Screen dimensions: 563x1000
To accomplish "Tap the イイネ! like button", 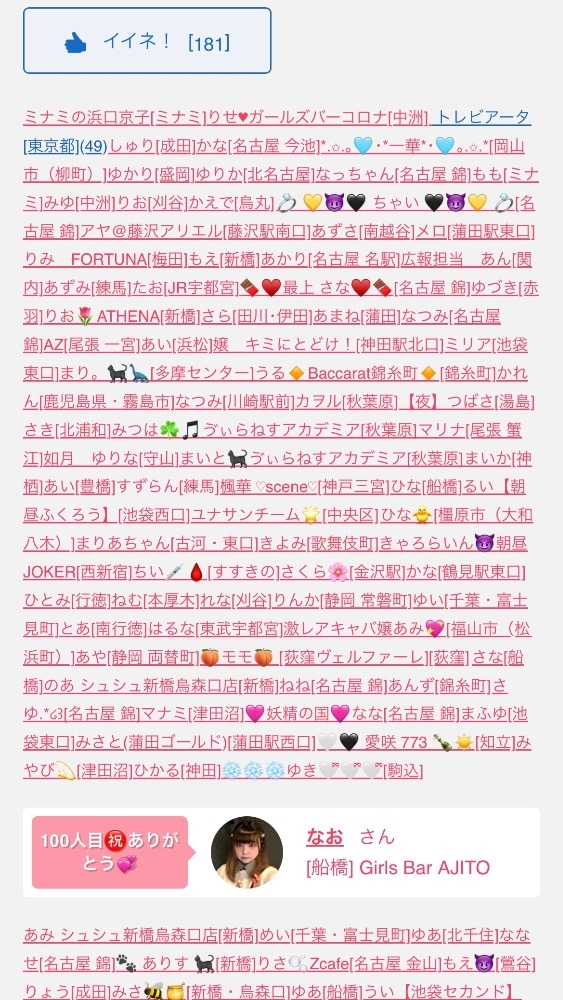I will [147, 41].
